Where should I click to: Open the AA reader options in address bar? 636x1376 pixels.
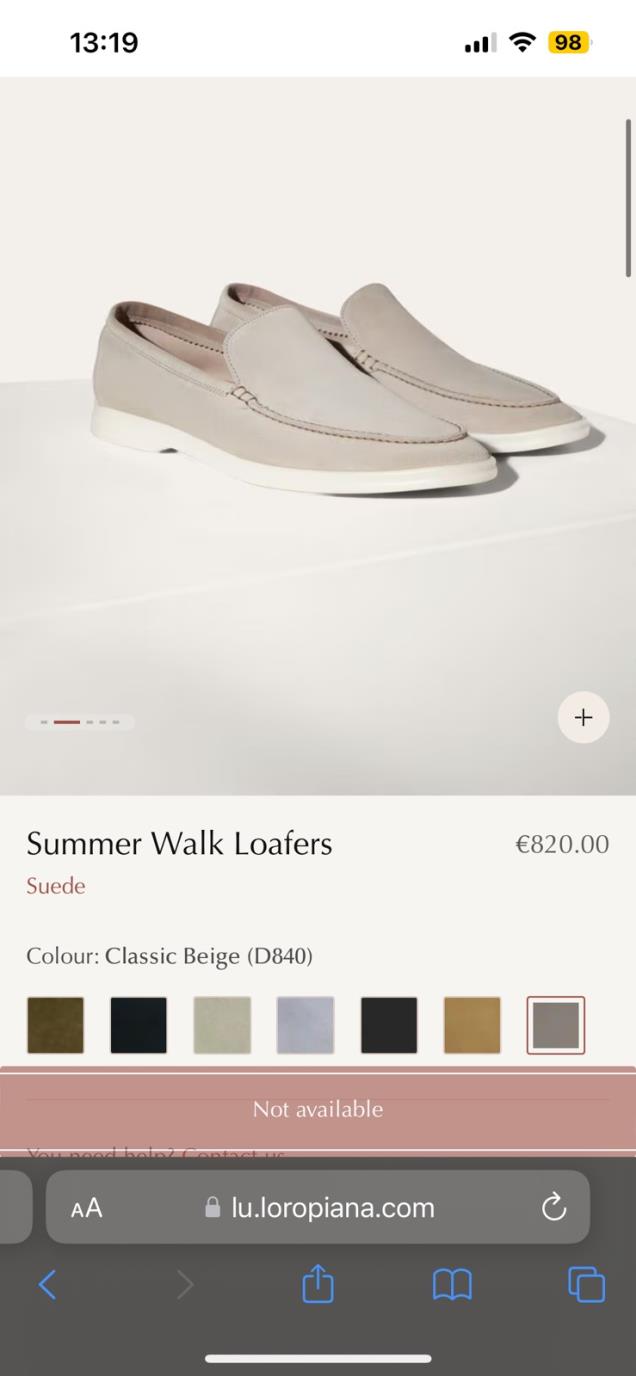(x=87, y=1208)
